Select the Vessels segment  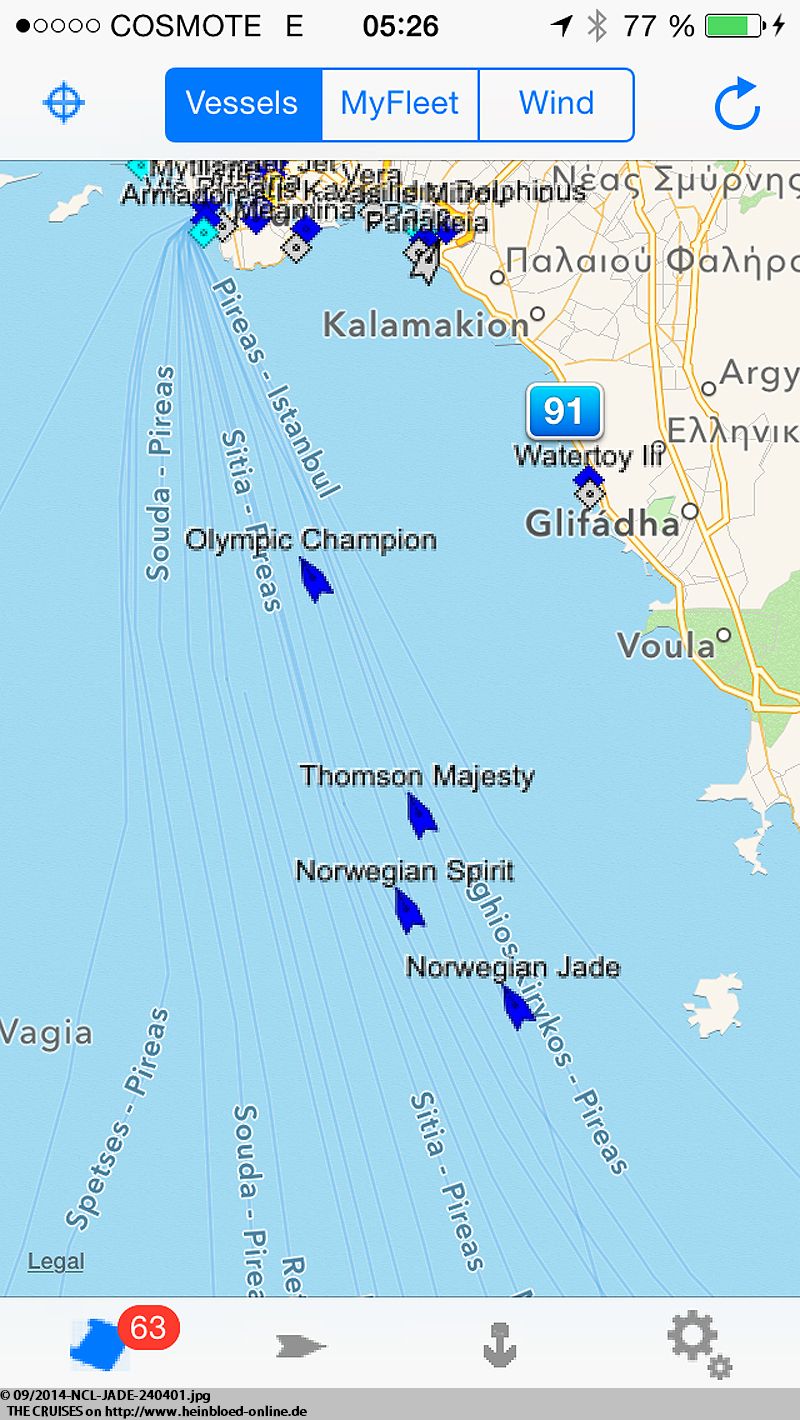point(243,104)
